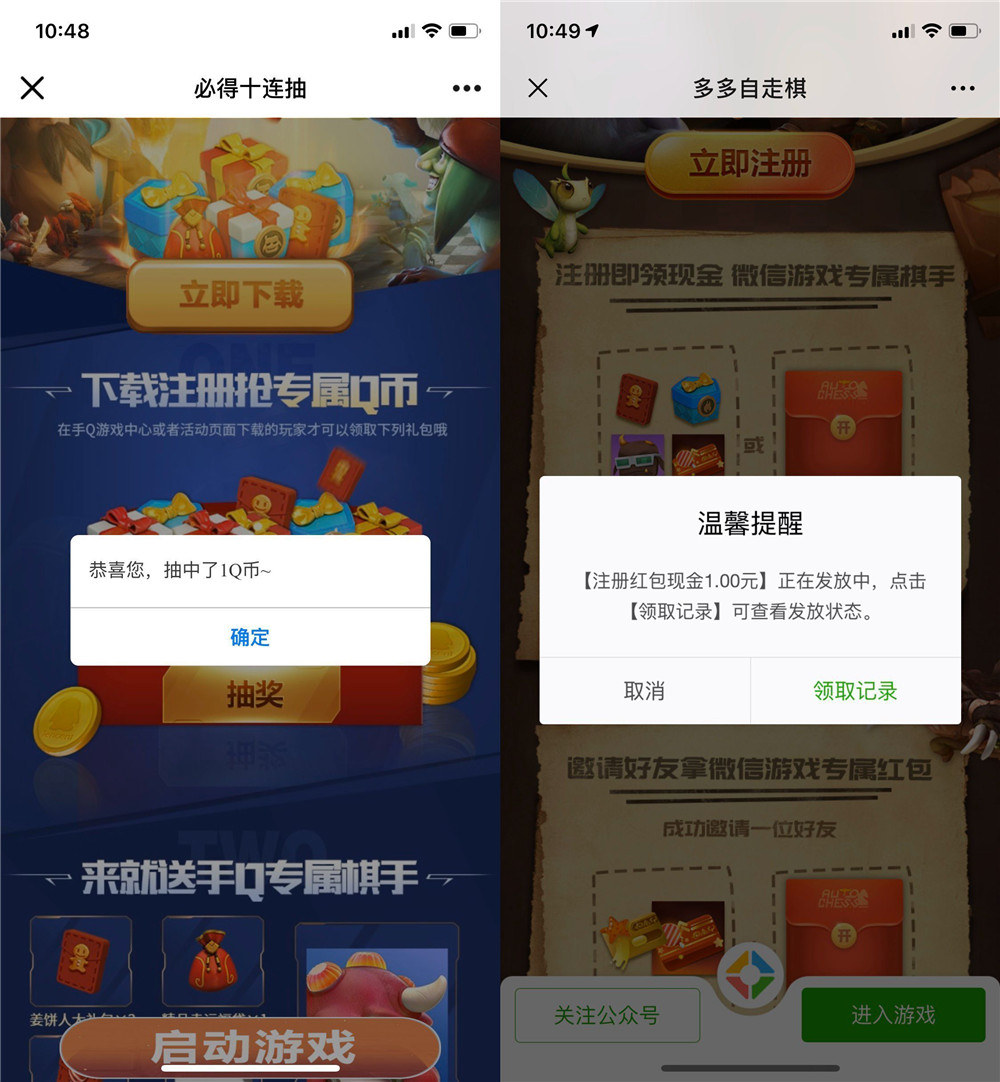Tap the 立即注册 button
Screen dimensions: 1000x1082
coord(749,164)
